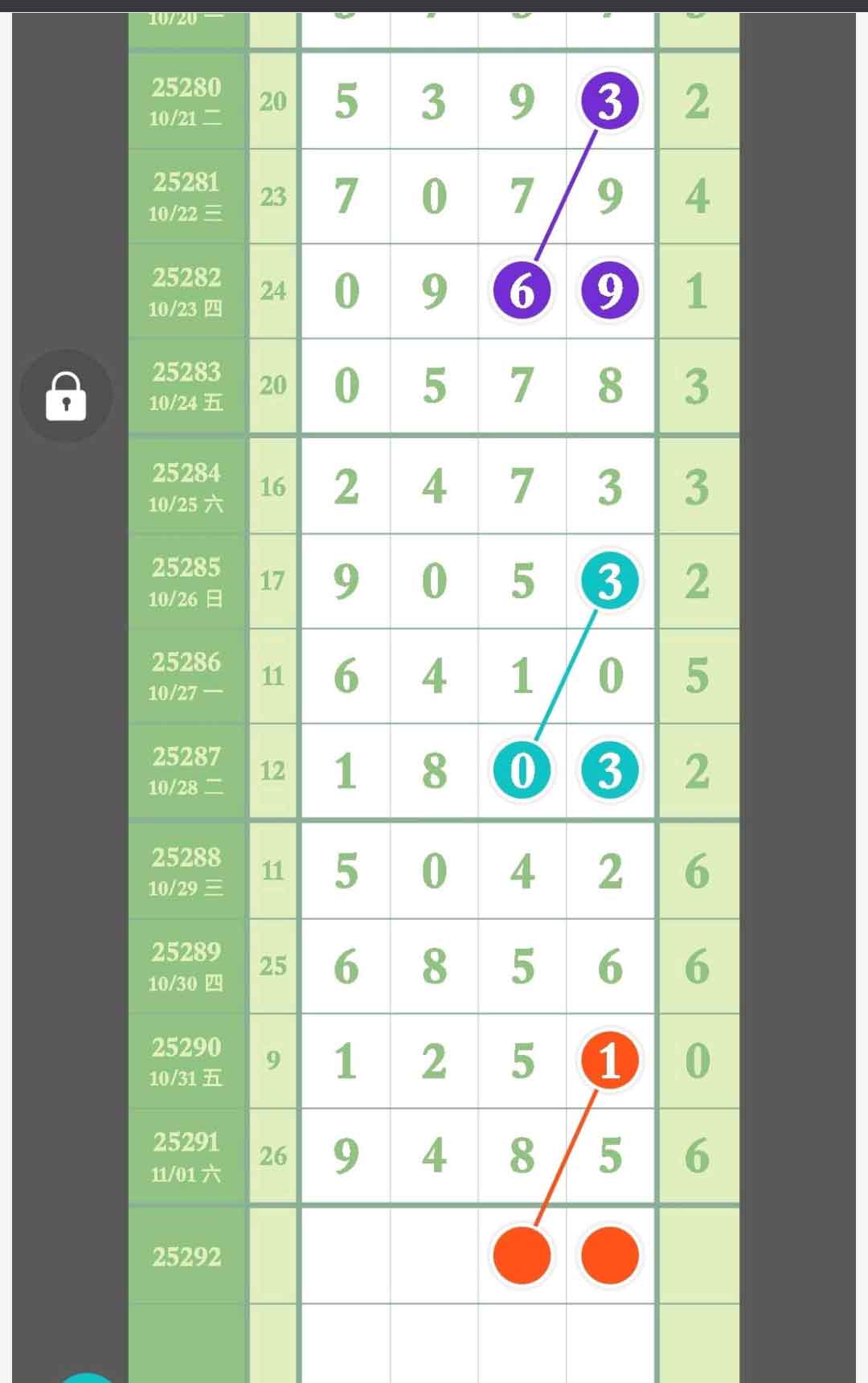Image resolution: width=868 pixels, height=1383 pixels.
Task: Tap the padlock lock icon
Action: [x=66, y=396]
